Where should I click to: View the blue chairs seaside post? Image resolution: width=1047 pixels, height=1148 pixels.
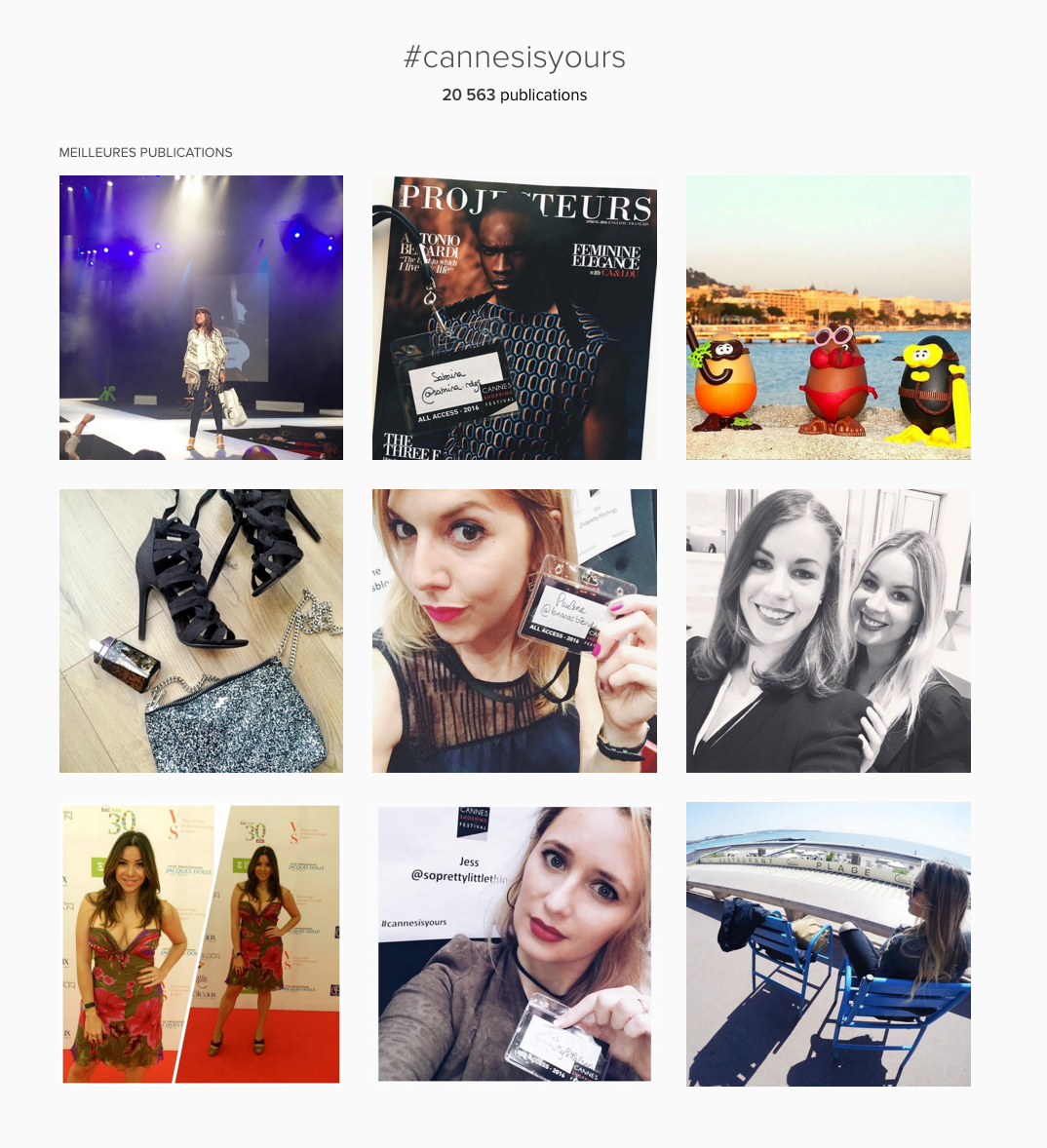tap(828, 943)
